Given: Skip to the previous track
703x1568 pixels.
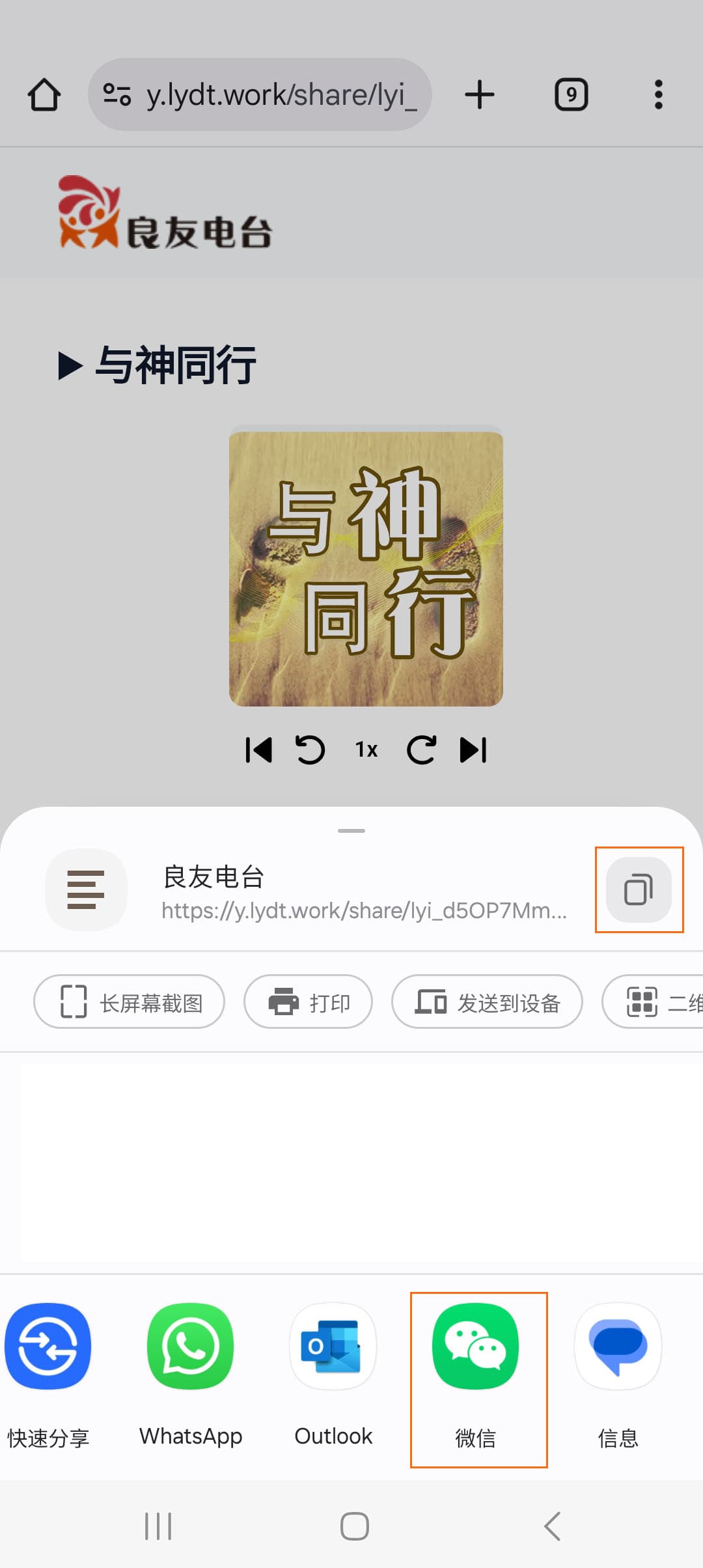Looking at the screenshot, I should [258, 750].
